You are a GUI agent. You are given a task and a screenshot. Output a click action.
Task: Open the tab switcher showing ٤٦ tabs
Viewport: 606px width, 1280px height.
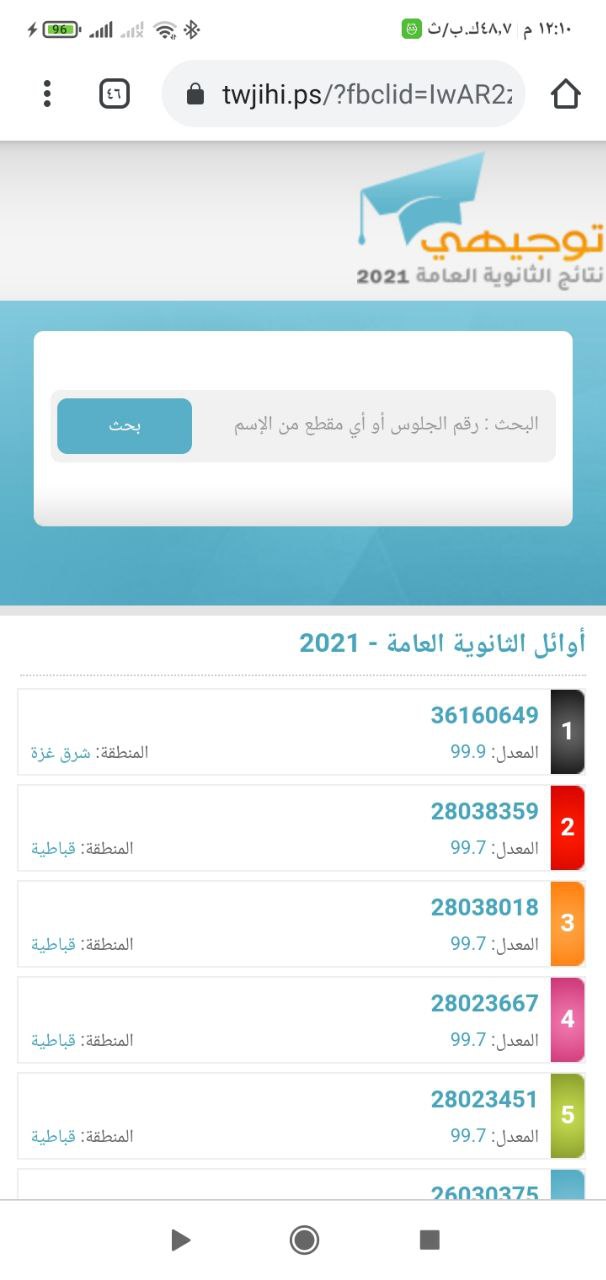(115, 94)
